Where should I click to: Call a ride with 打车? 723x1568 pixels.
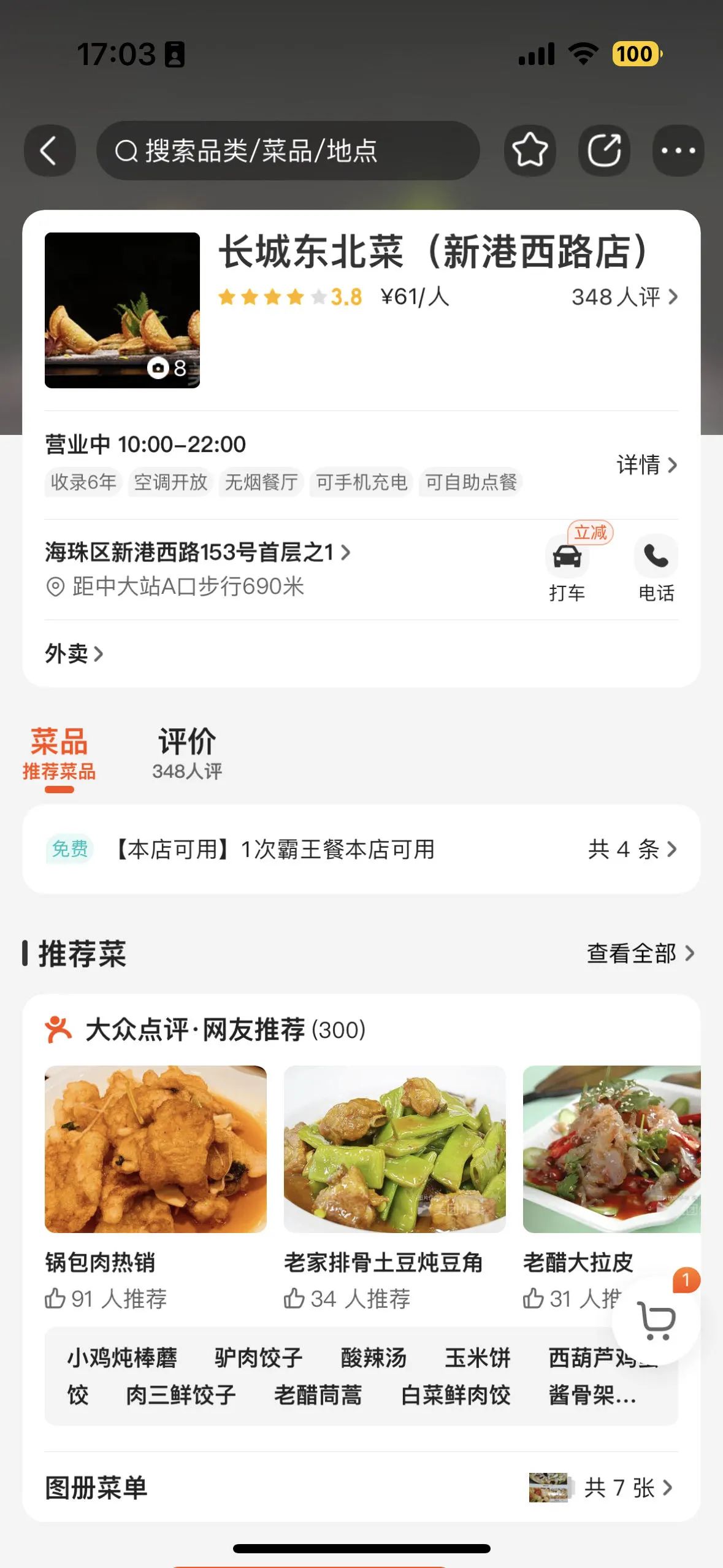(x=567, y=568)
